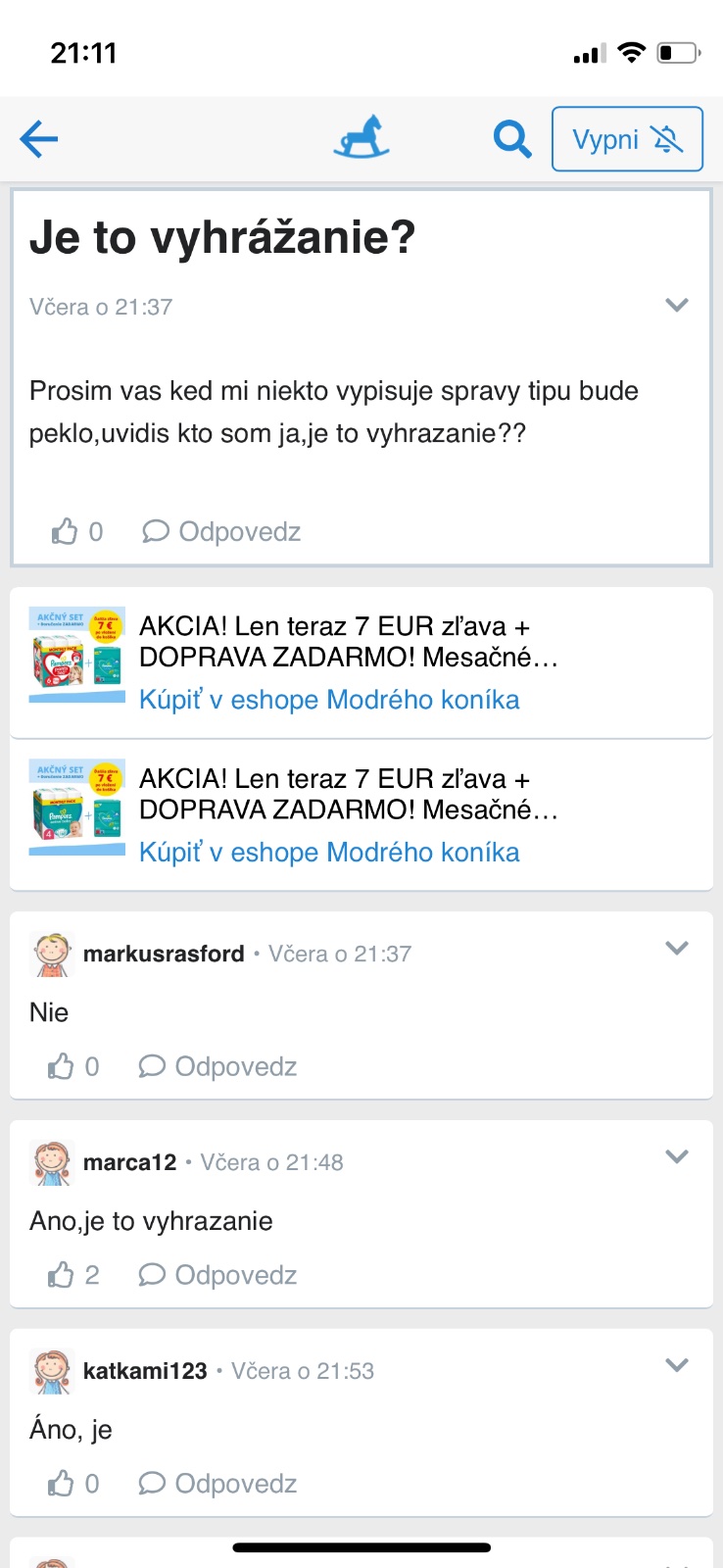Open markusrasford's profile
This screenshot has width=723, height=1568.
[x=164, y=954]
